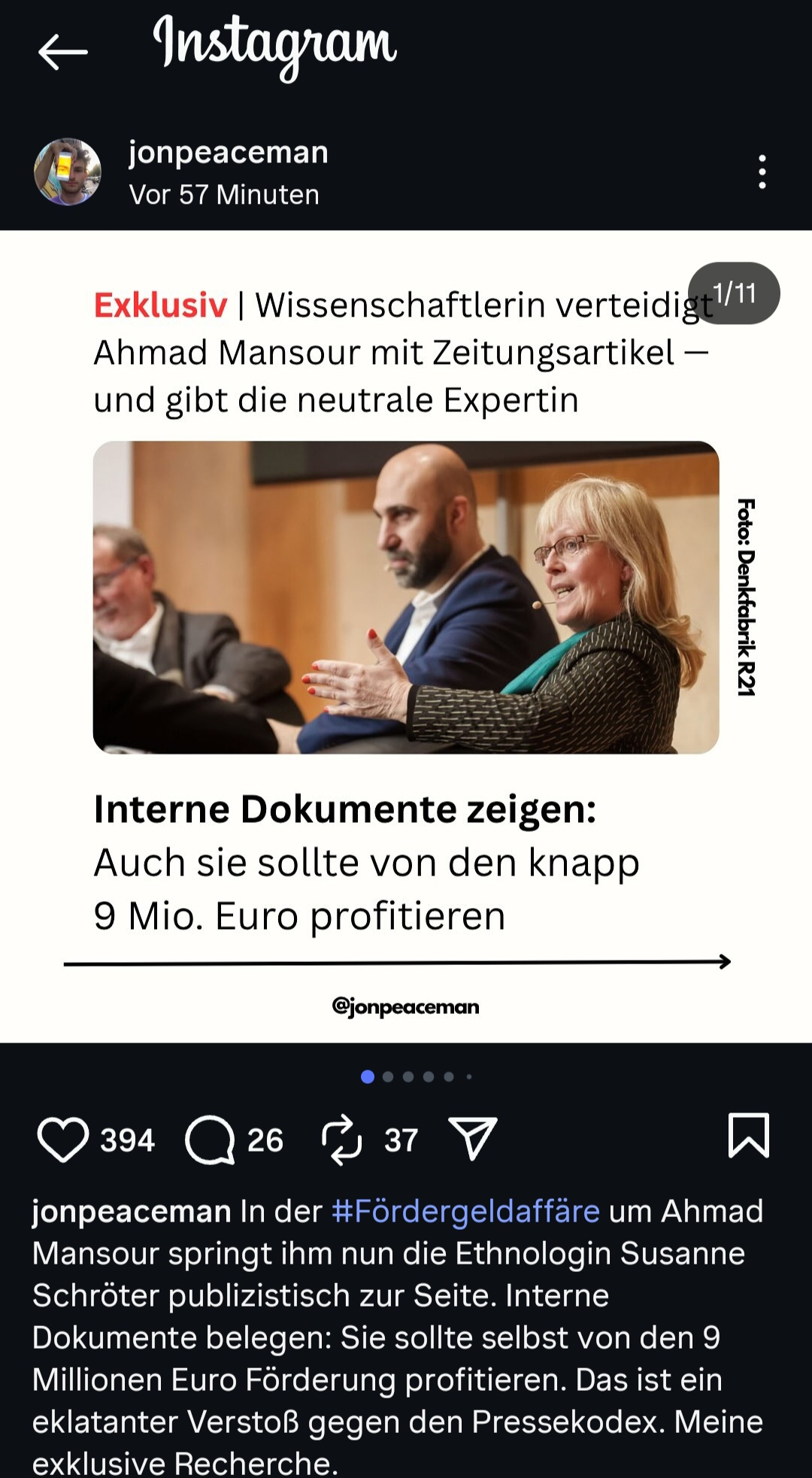This screenshot has height=1478, width=812.
Task: Save this post with the bookmark icon
Action: click(748, 1135)
